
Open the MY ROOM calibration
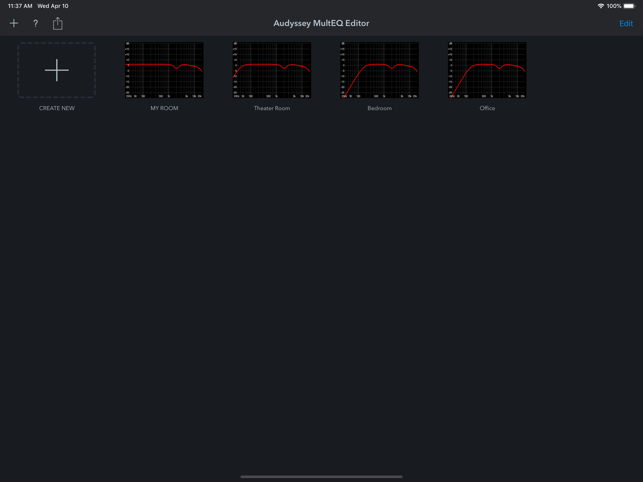click(164, 70)
